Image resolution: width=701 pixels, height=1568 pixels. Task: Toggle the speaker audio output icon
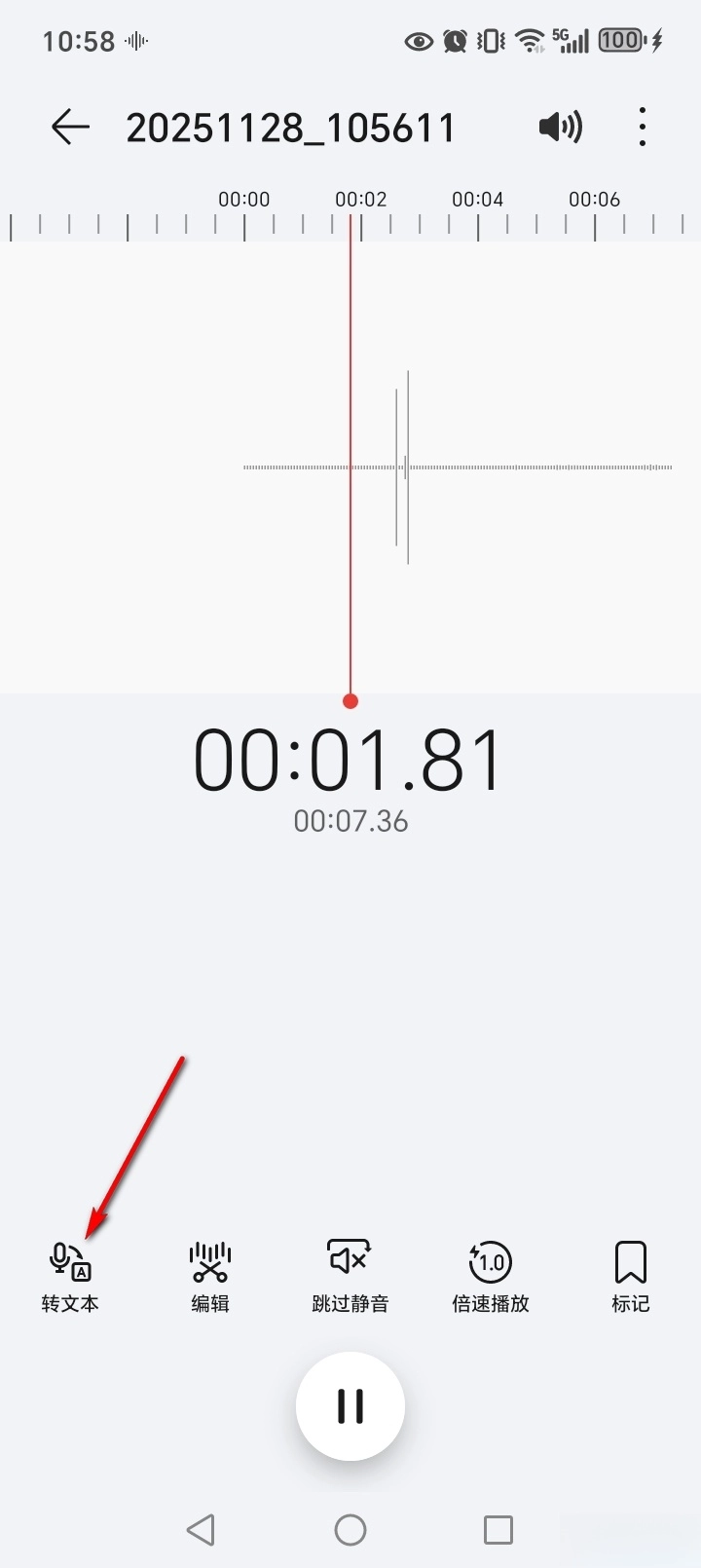[x=560, y=128]
